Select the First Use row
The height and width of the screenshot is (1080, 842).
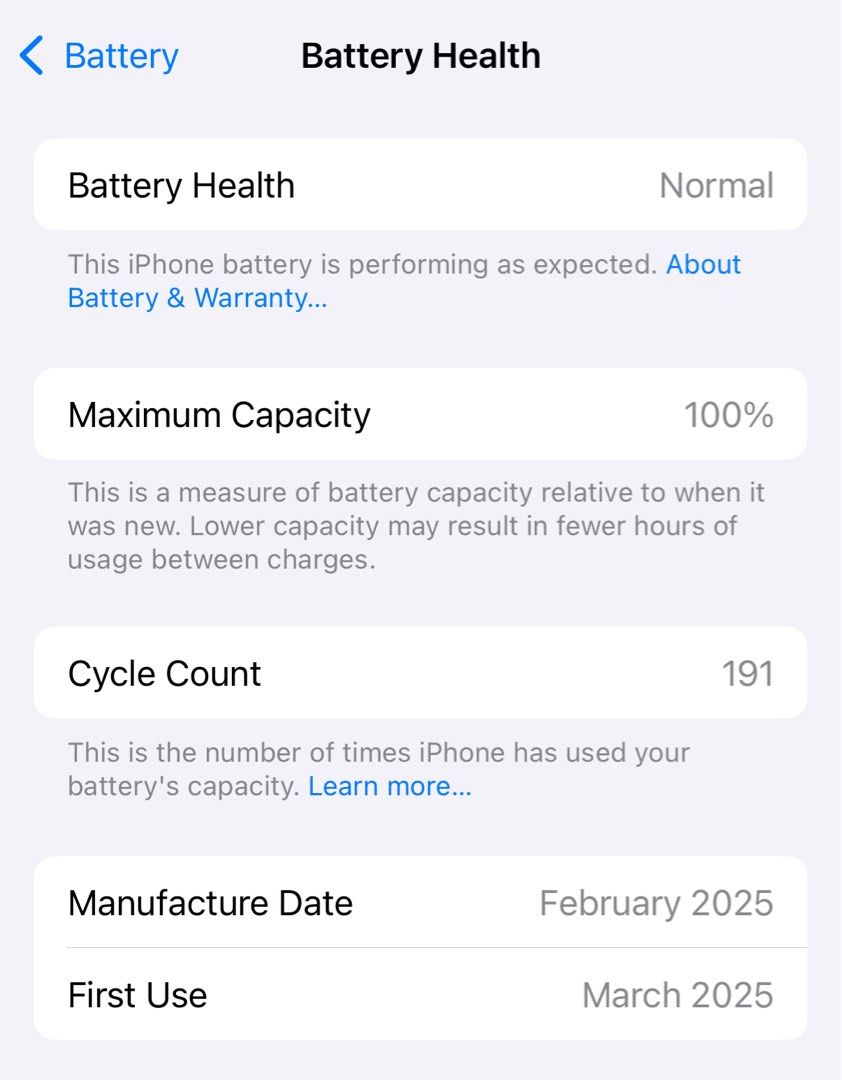(x=421, y=994)
